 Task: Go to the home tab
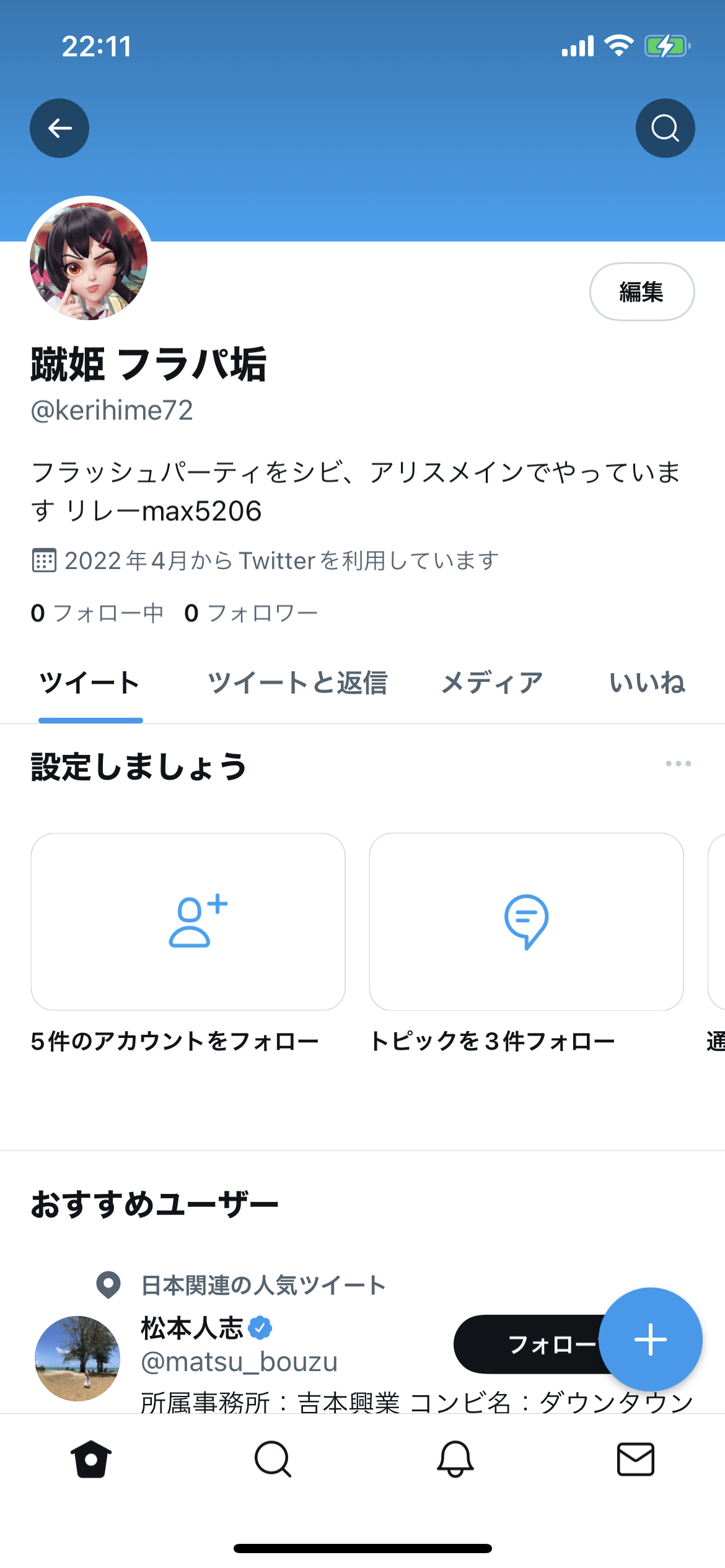[91, 1459]
